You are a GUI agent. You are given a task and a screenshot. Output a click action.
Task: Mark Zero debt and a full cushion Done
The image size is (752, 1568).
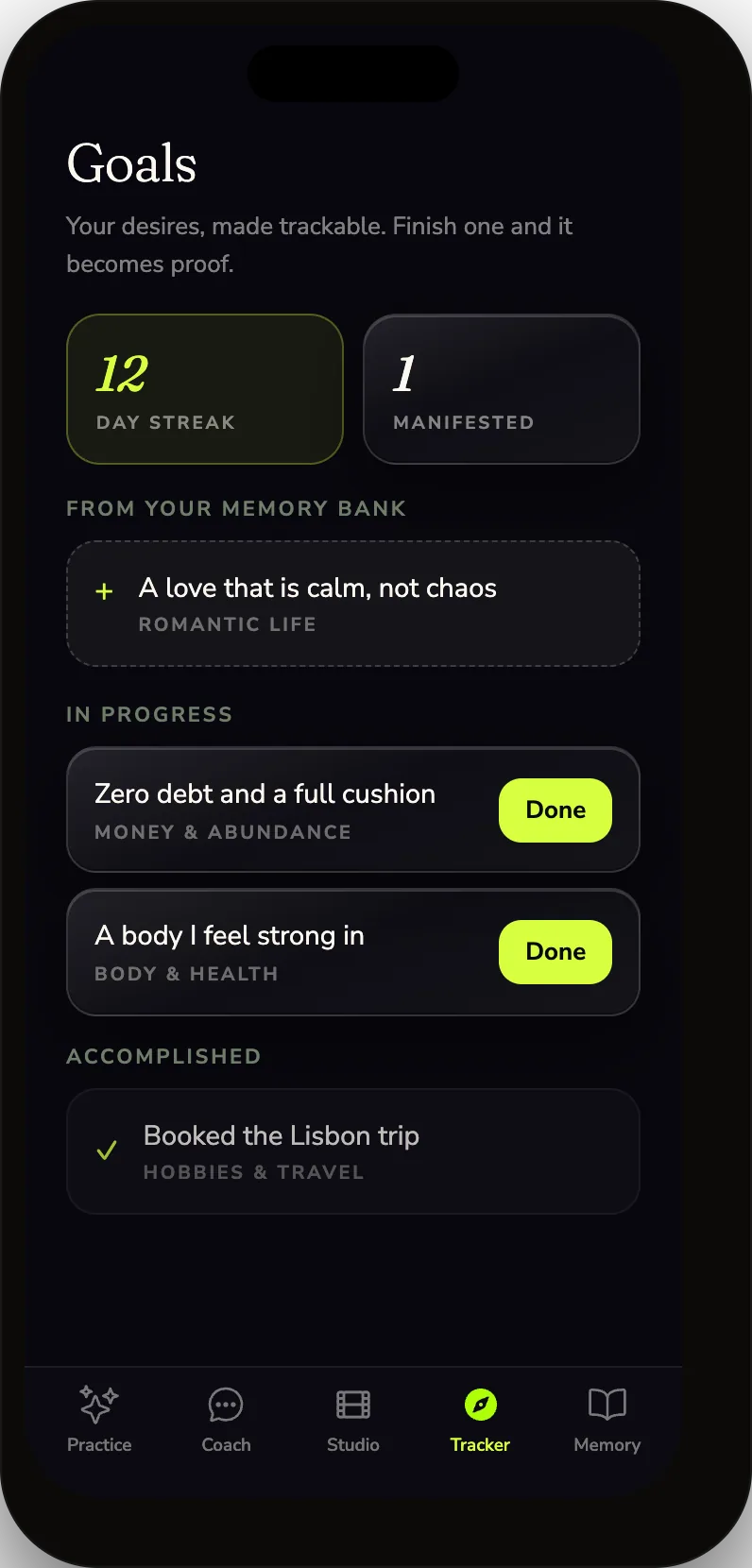tap(555, 810)
